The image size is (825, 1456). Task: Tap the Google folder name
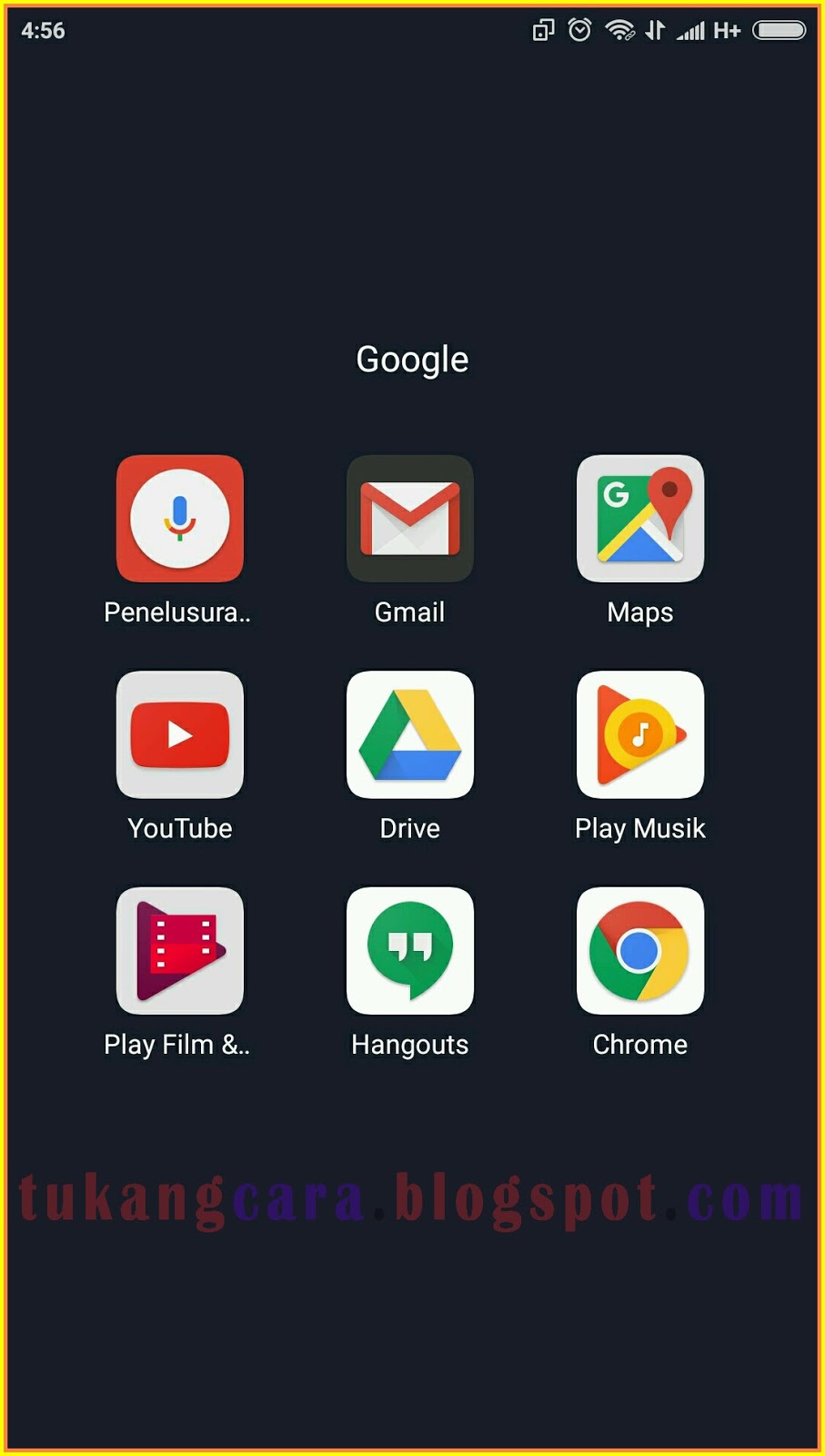412,360
